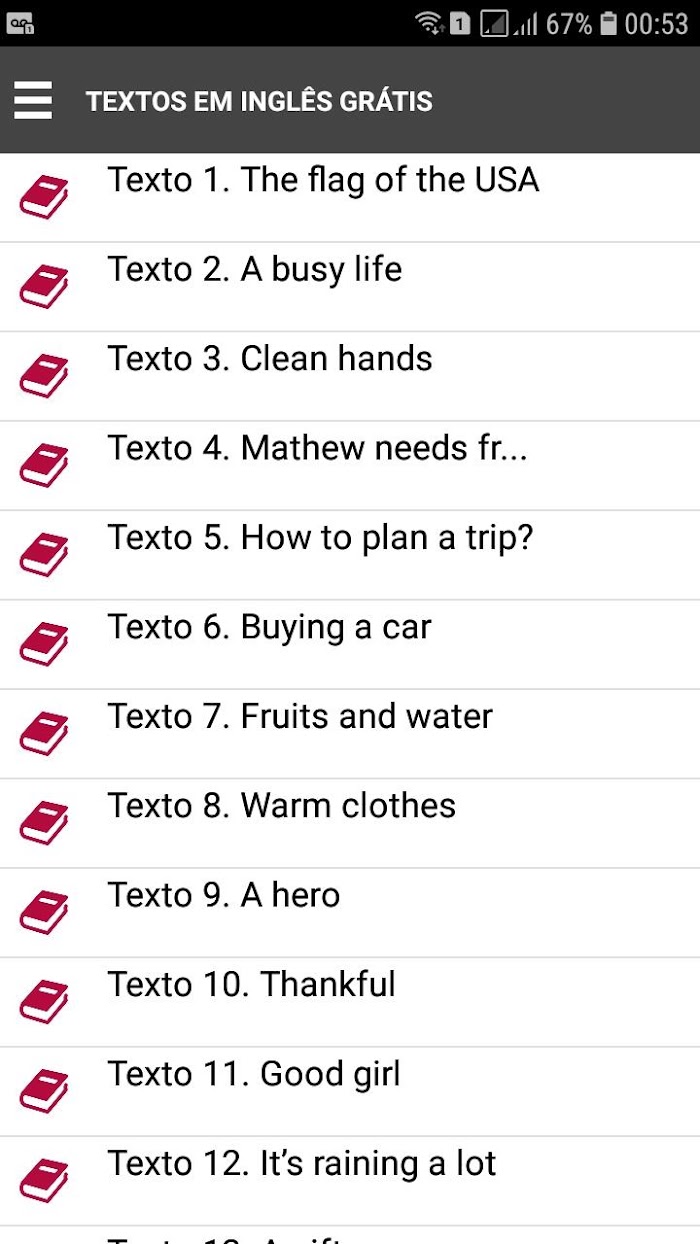Open Texto 1. The flag of the USA

[x=350, y=198]
